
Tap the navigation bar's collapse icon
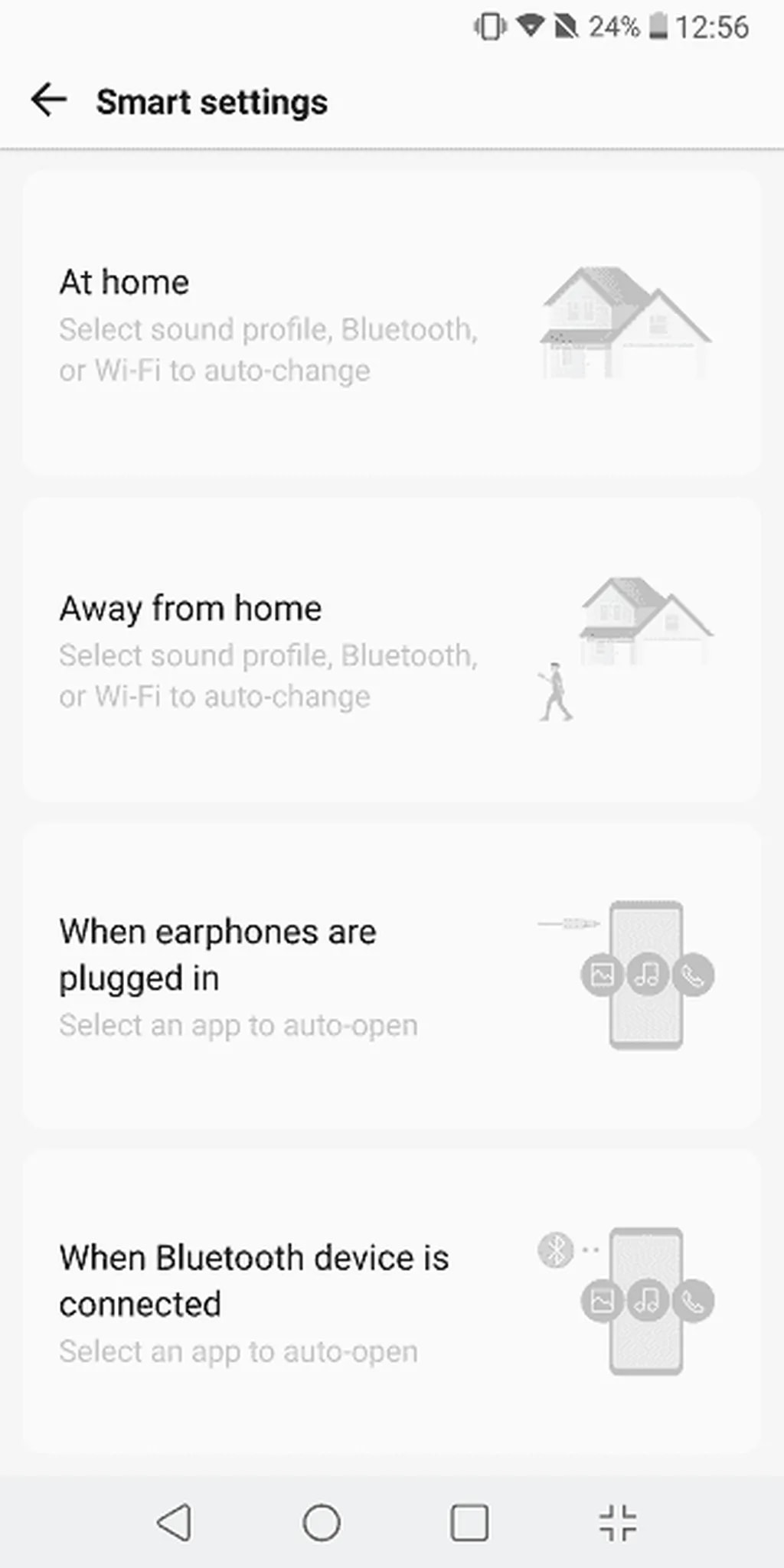(617, 1522)
